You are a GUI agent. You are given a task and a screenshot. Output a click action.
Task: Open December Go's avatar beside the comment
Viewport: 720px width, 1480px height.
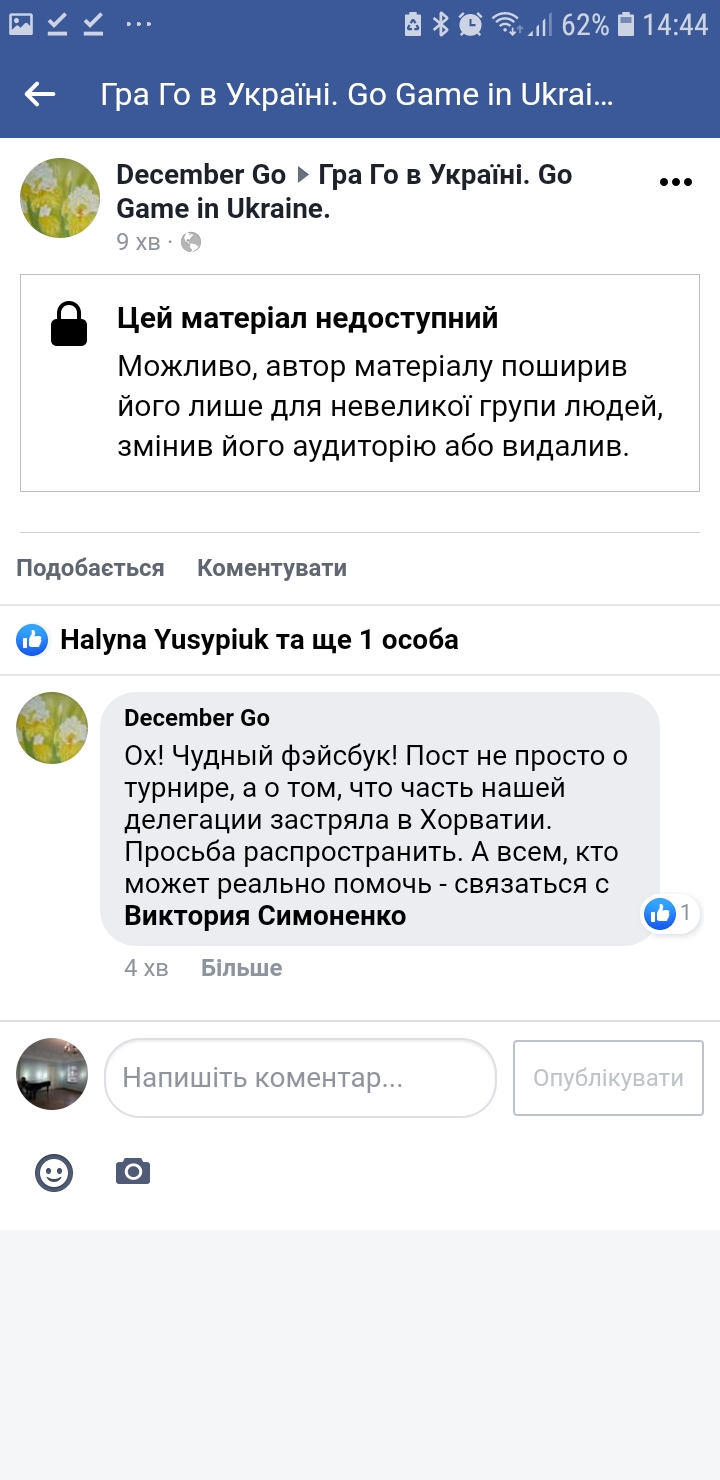click(x=52, y=728)
